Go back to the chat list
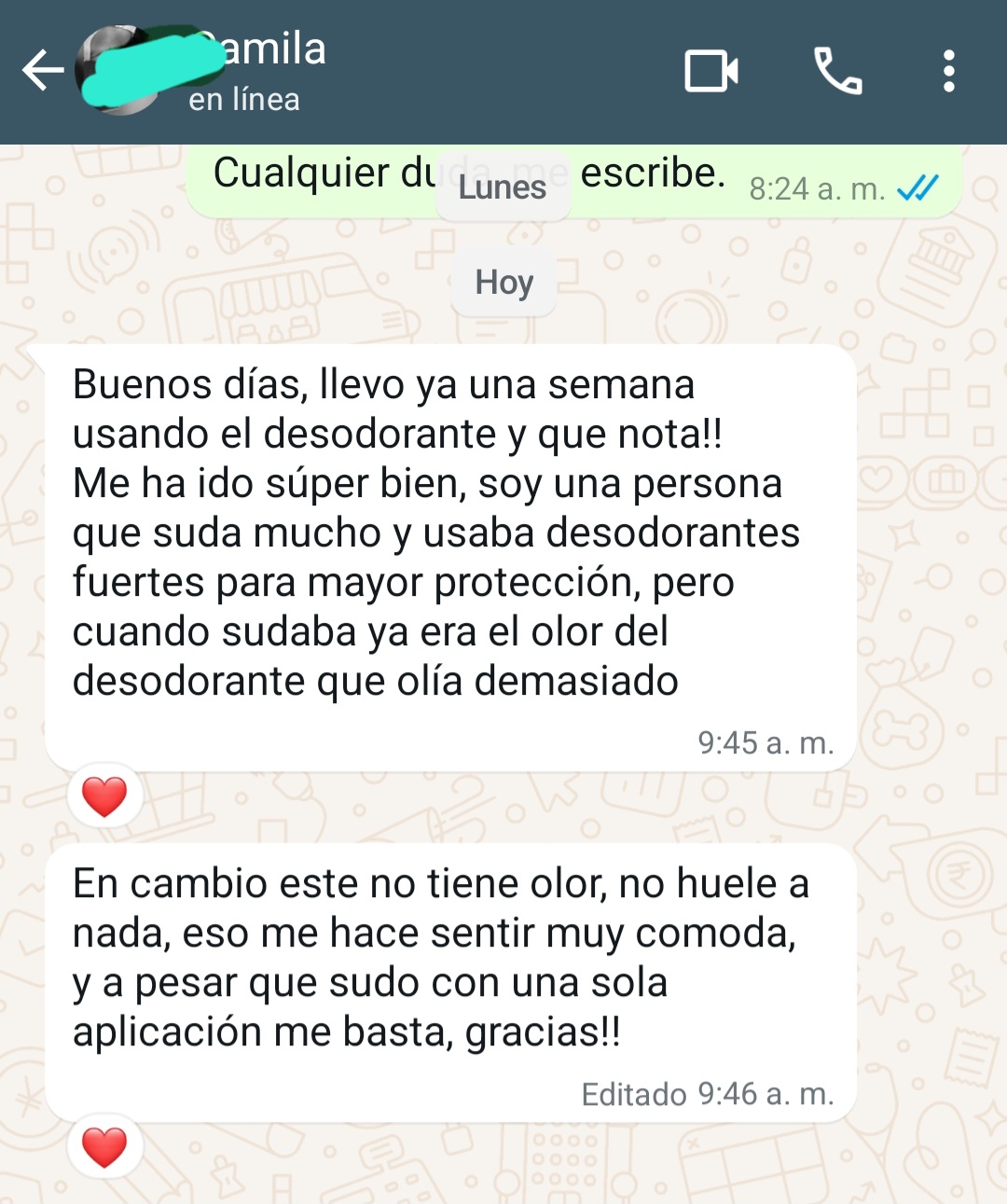 (x=42, y=71)
